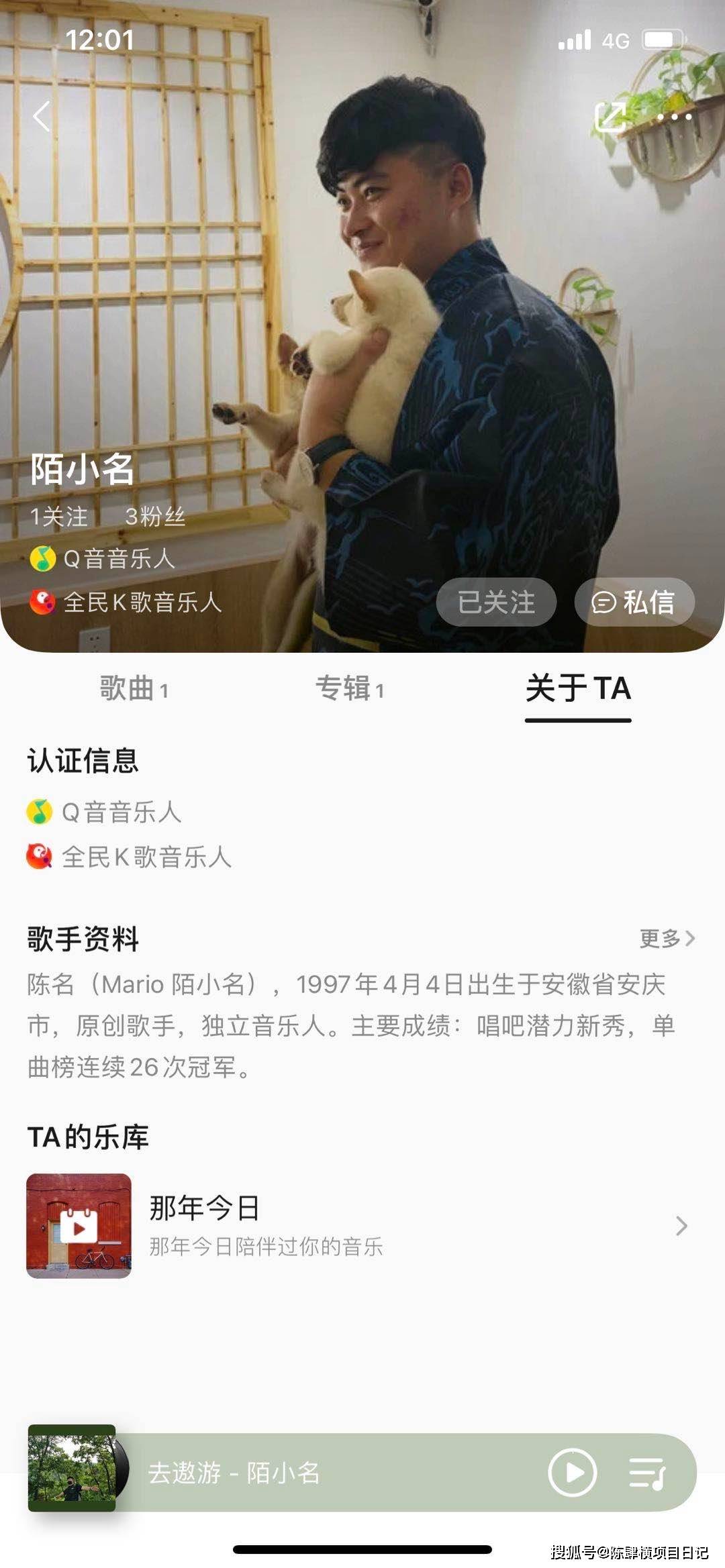Select the 关于TA tab
Viewport: 725px width, 1568px height.
coord(578,690)
